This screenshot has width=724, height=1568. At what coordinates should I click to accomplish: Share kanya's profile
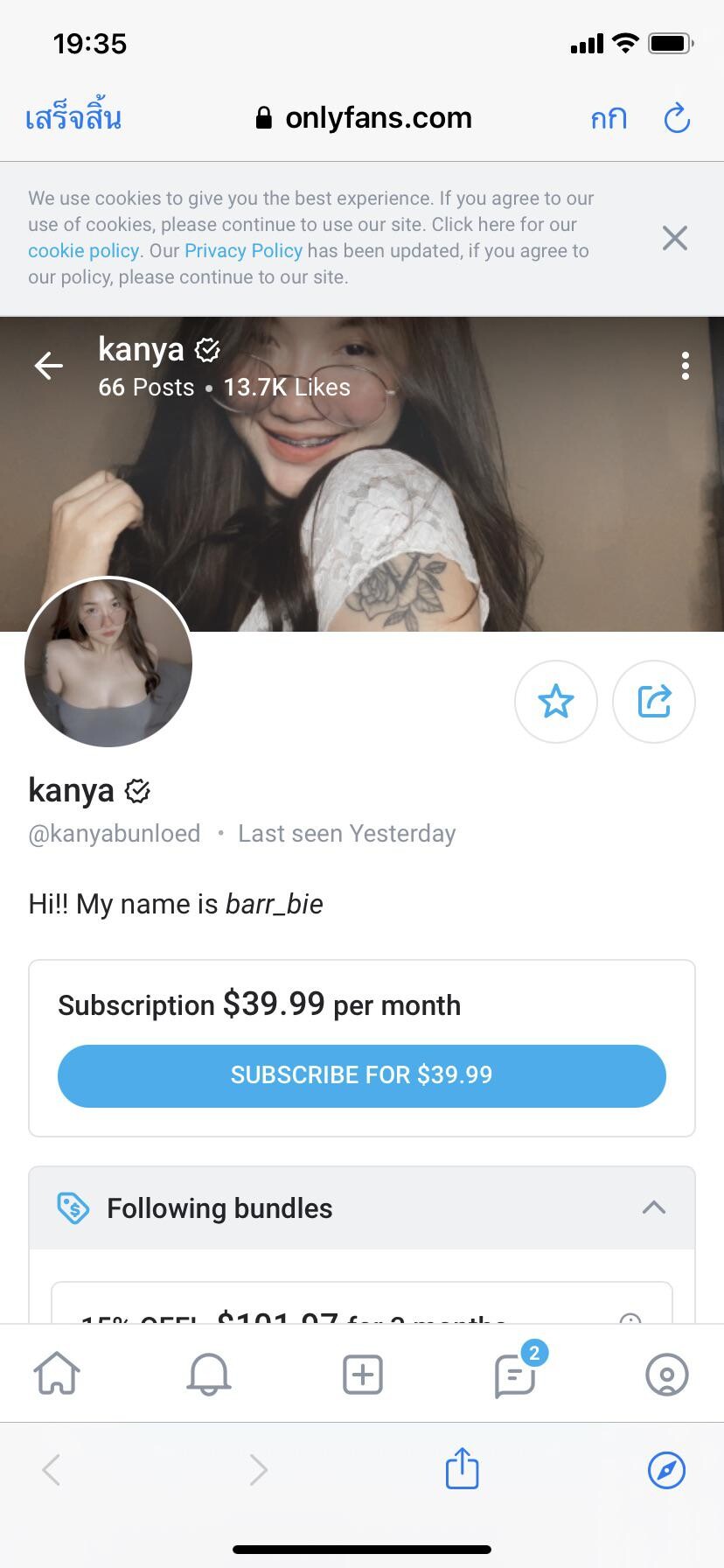pos(654,702)
